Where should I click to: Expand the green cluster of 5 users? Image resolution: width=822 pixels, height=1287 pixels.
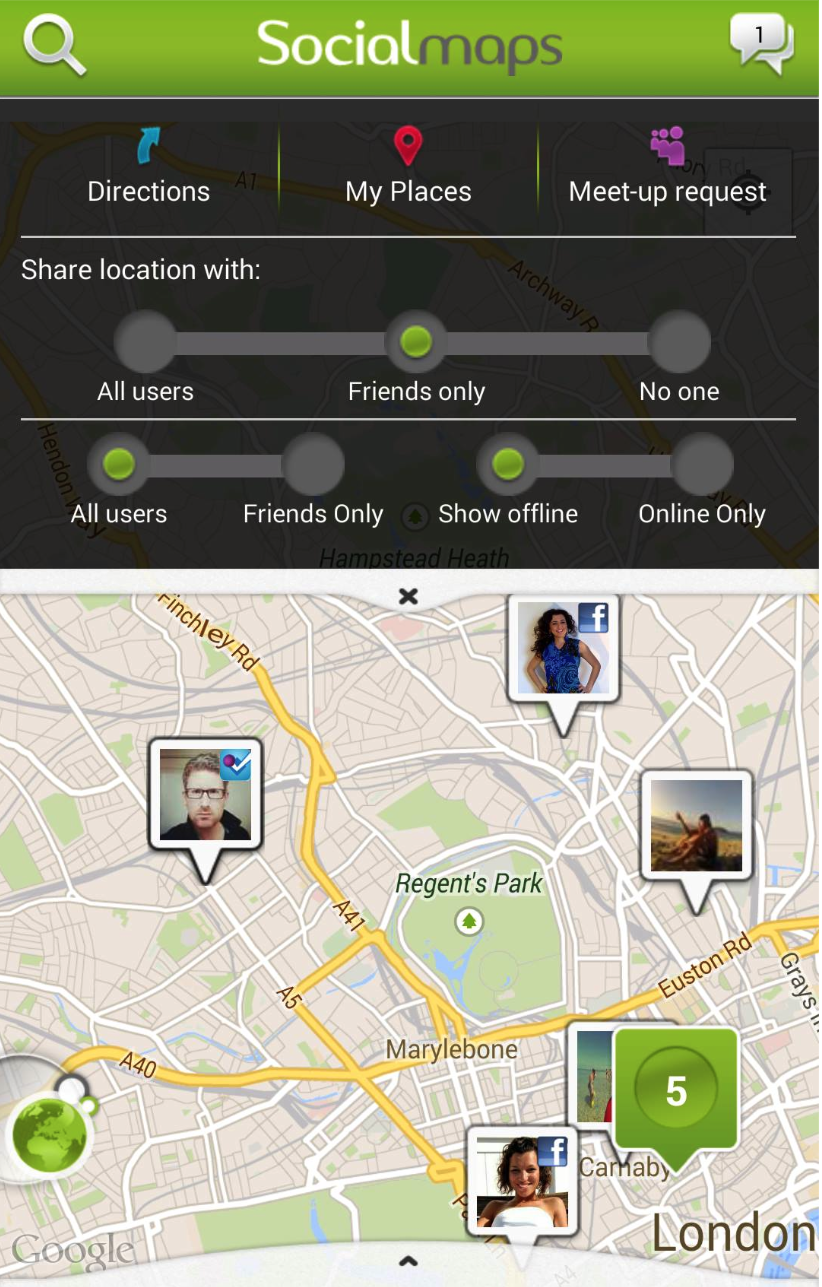pos(676,1091)
